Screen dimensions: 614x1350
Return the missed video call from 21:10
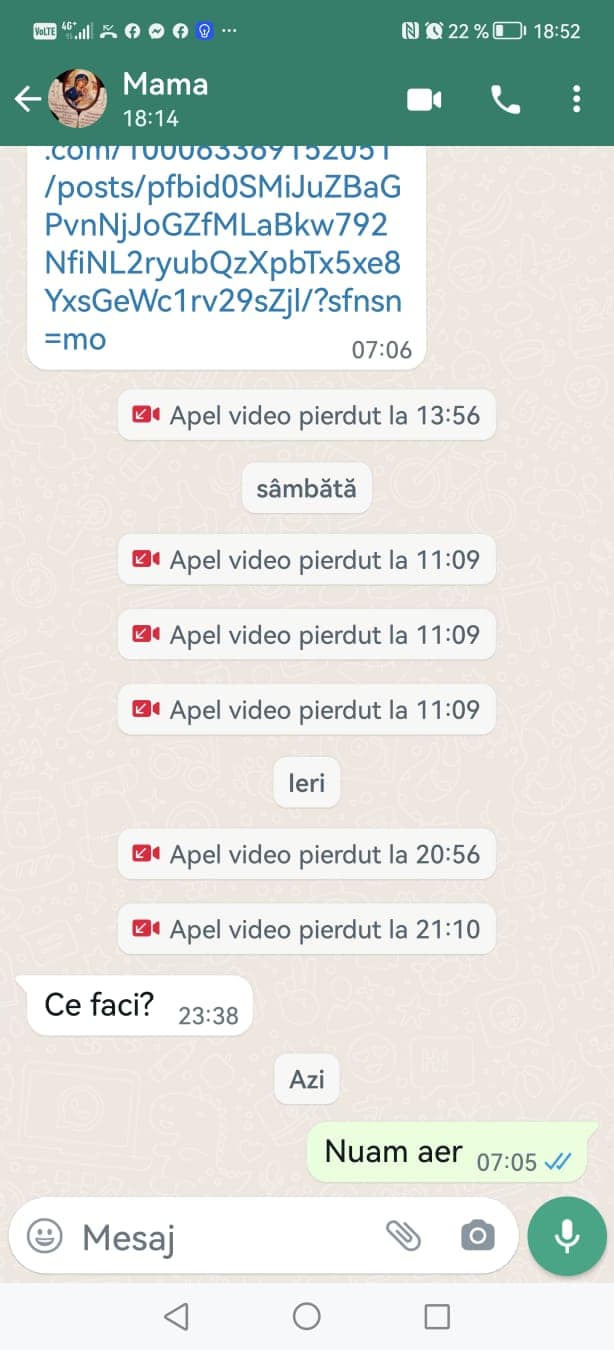(306, 929)
